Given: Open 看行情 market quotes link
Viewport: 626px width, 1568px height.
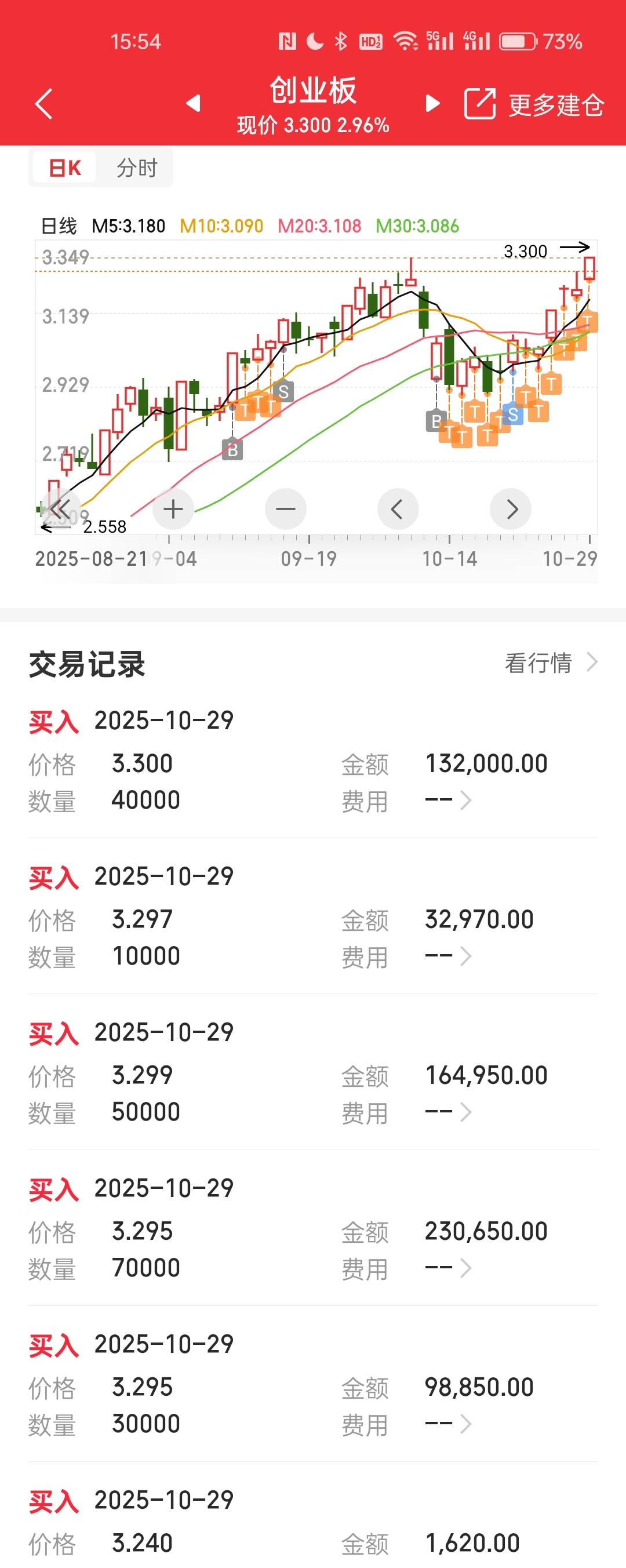Looking at the screenshot, I should (x=551, y=662).
